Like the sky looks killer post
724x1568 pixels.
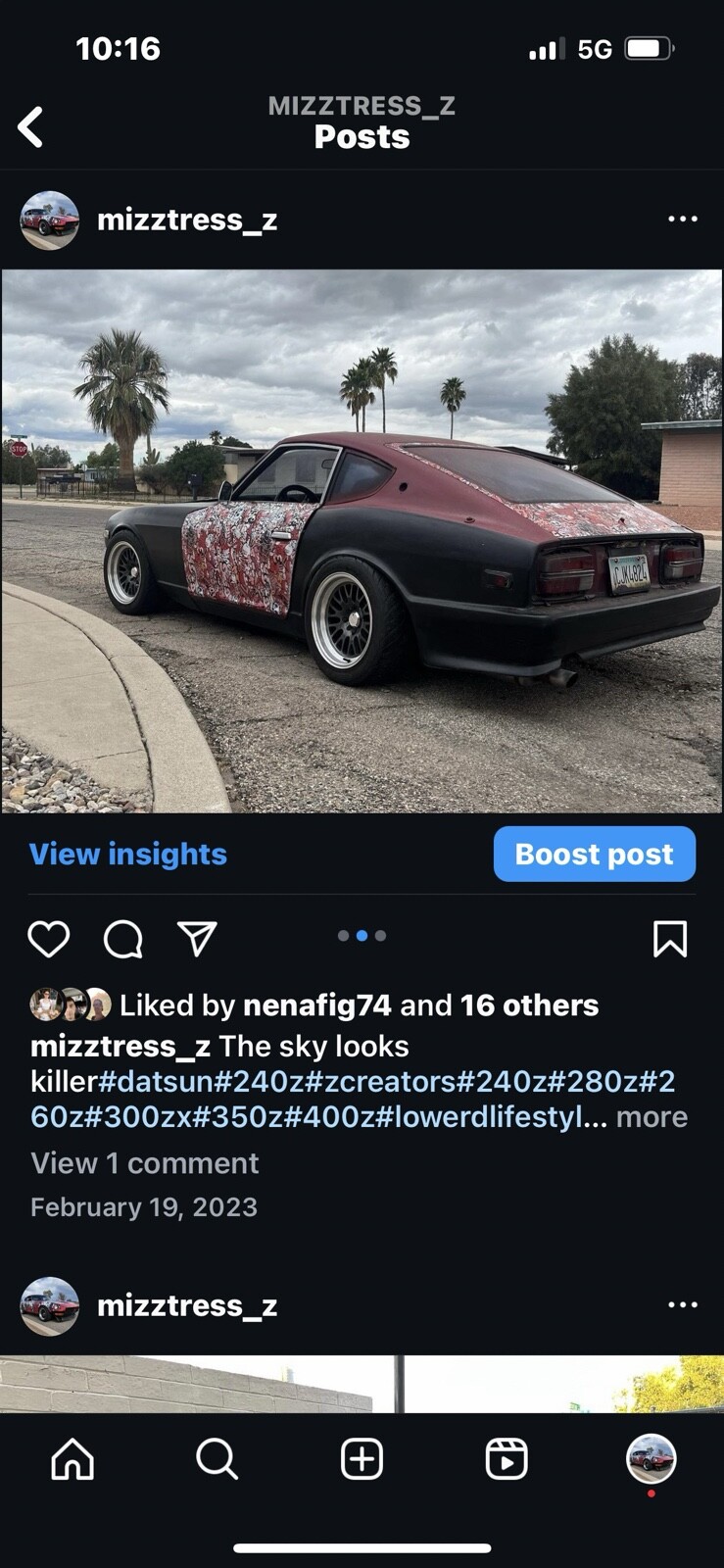49,939
